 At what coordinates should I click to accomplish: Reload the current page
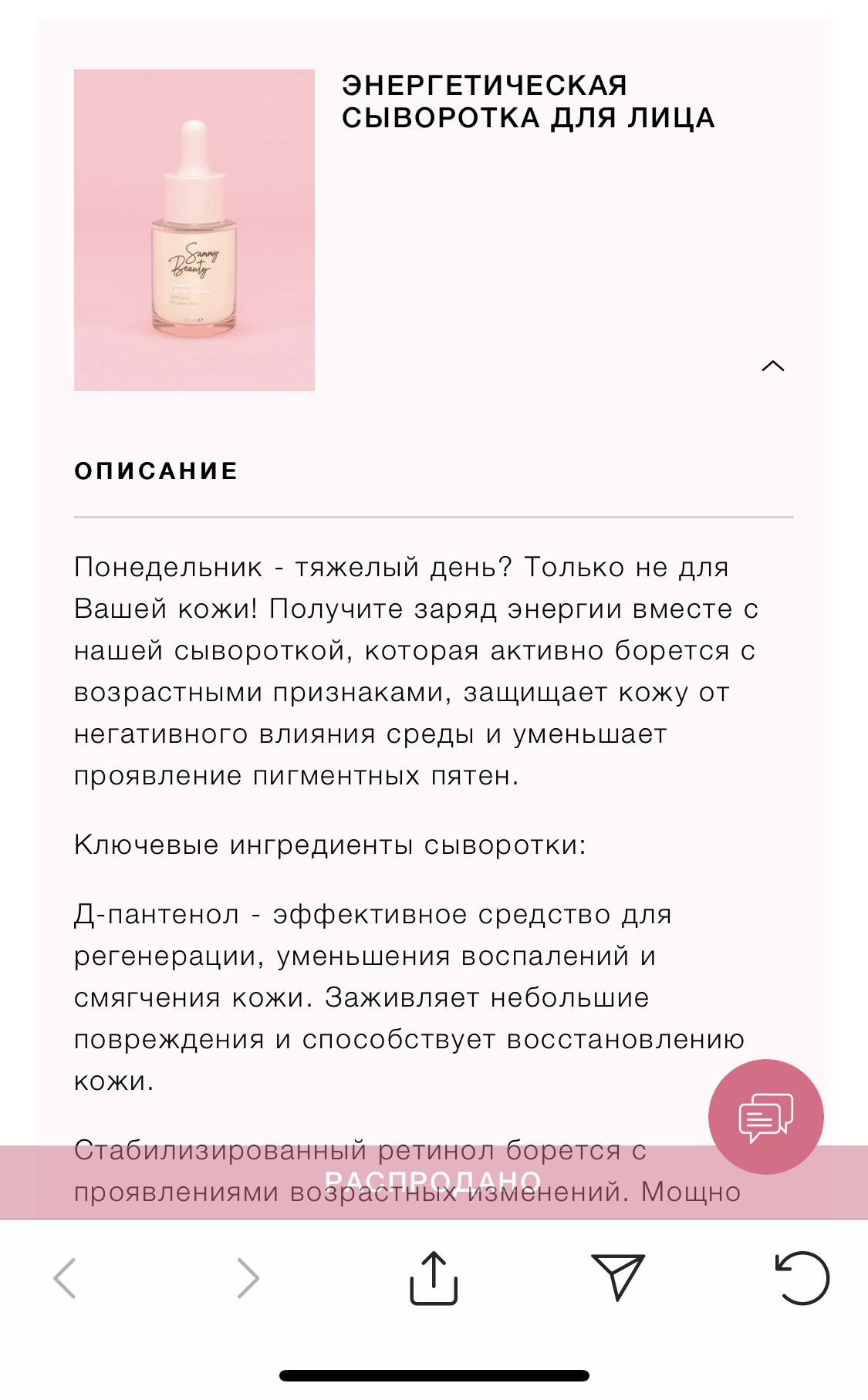coord(802,1278)
